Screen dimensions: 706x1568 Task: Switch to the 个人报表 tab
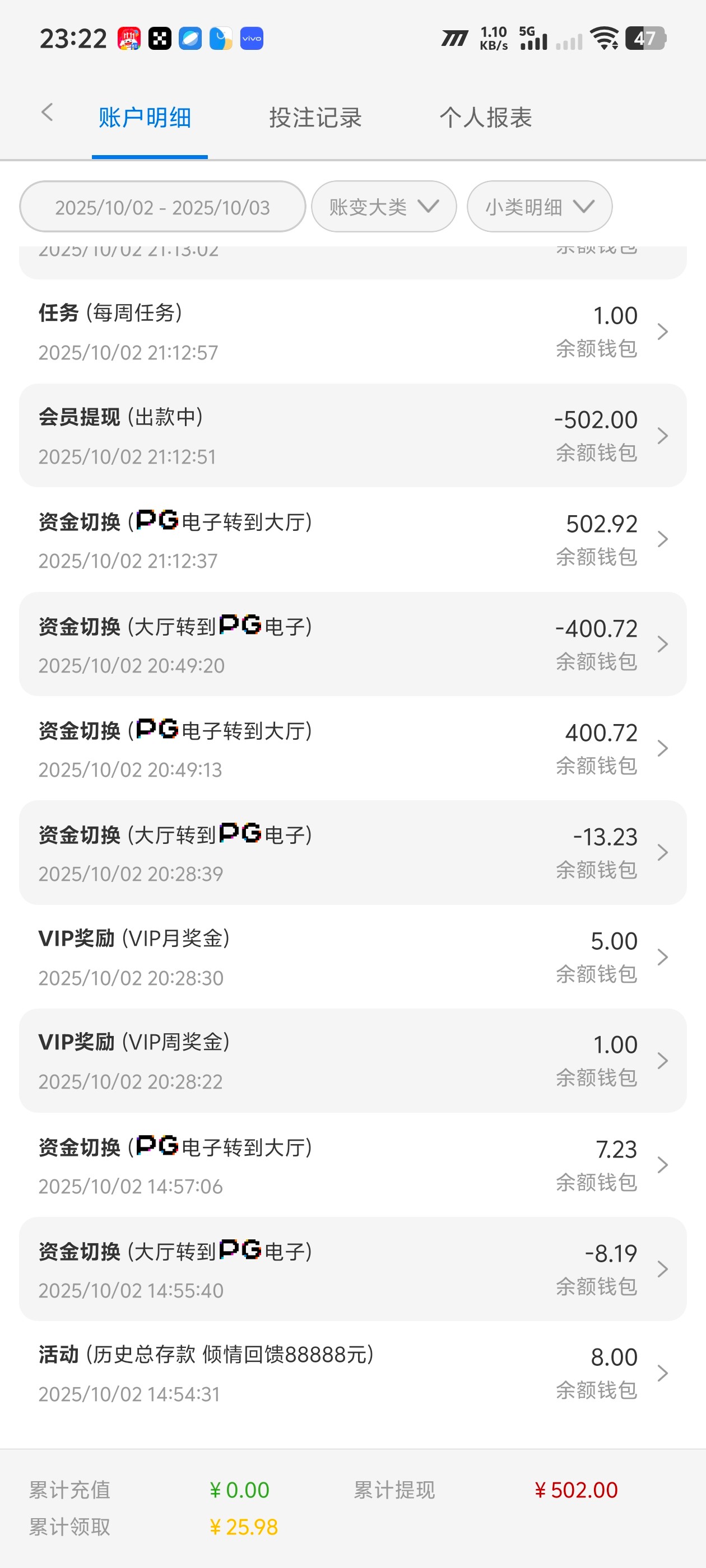pyautogui.click(x=485, y=118)
